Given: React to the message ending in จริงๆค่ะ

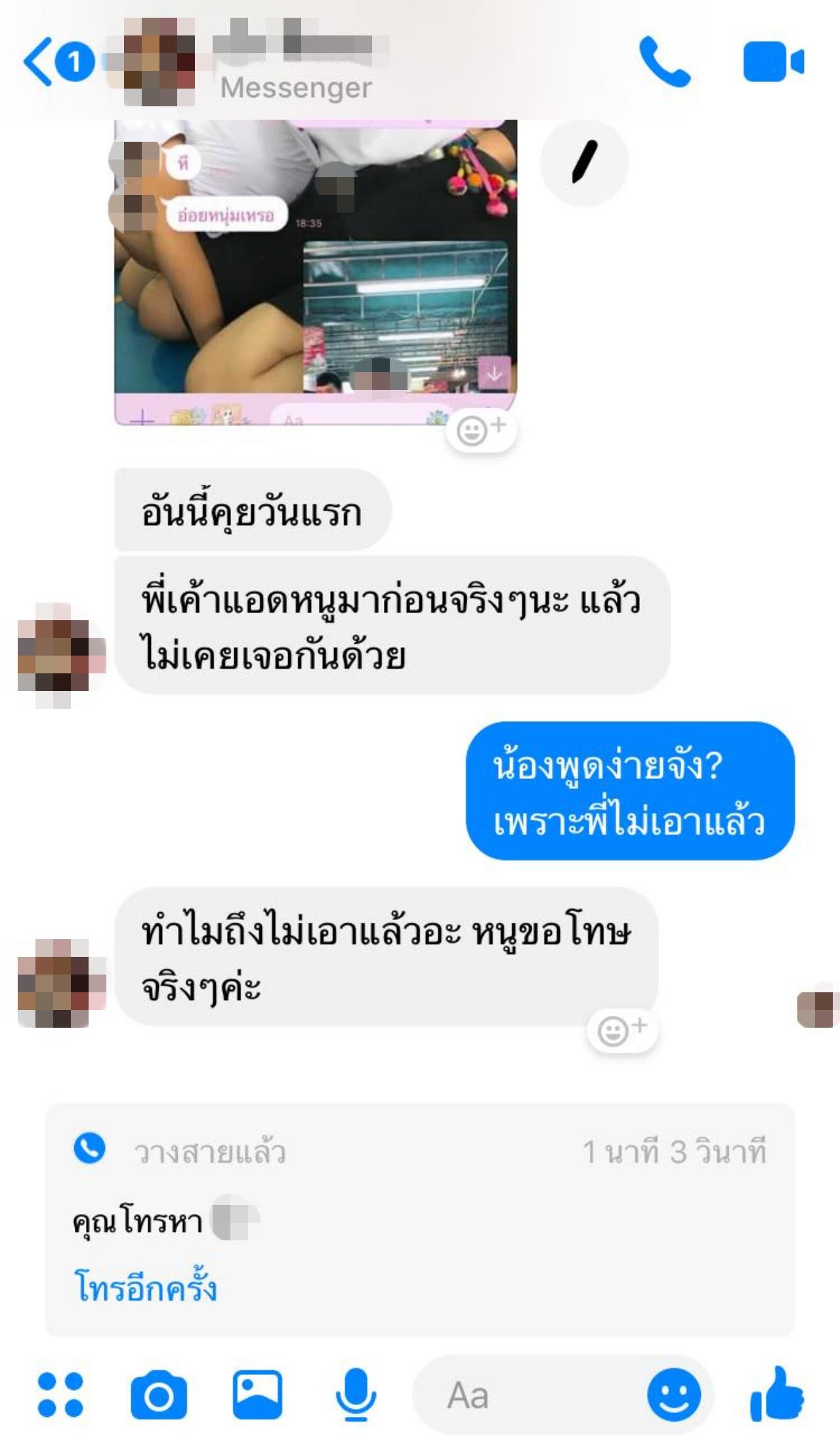Looking at the screenshot, I should tap(621, 1030).
